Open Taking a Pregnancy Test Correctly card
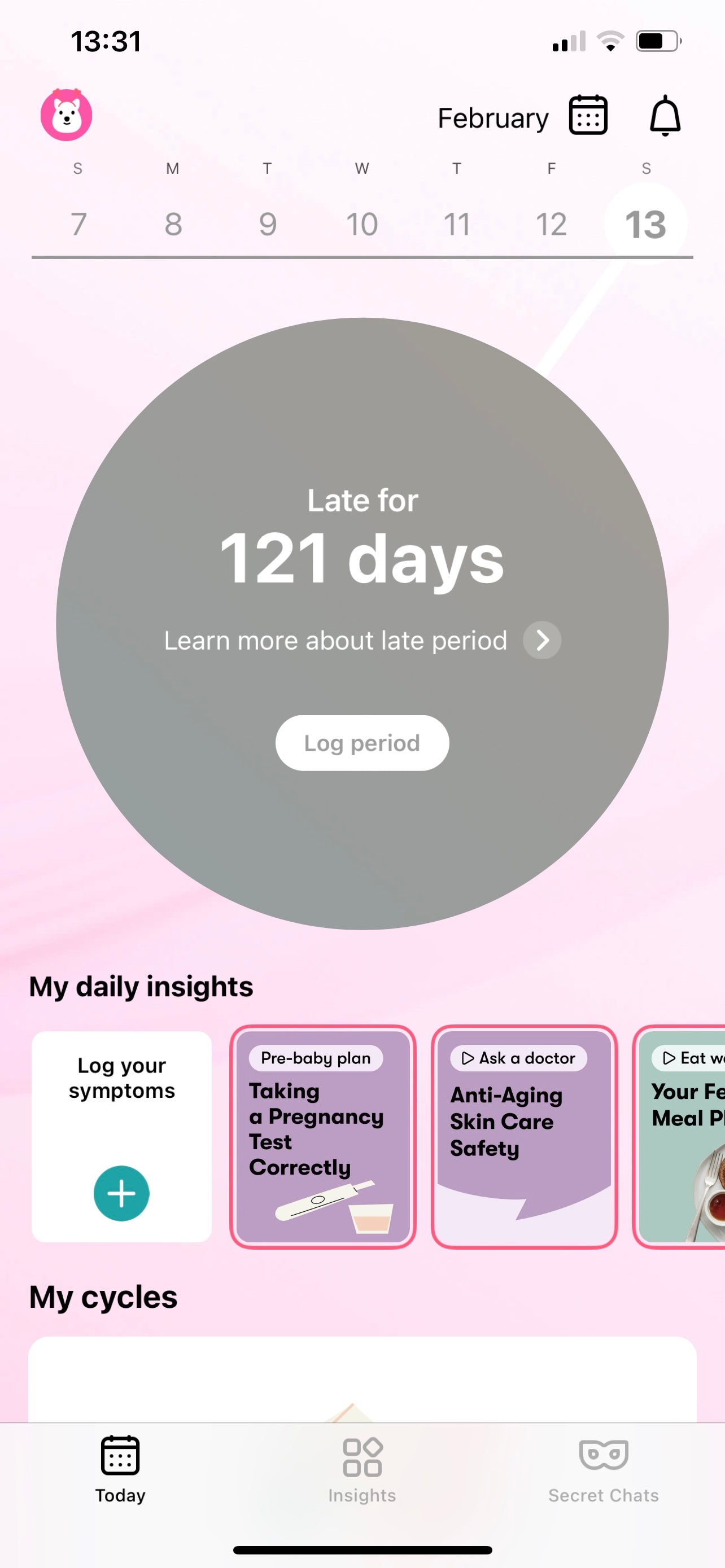725x1568 pixels. 322,1136
